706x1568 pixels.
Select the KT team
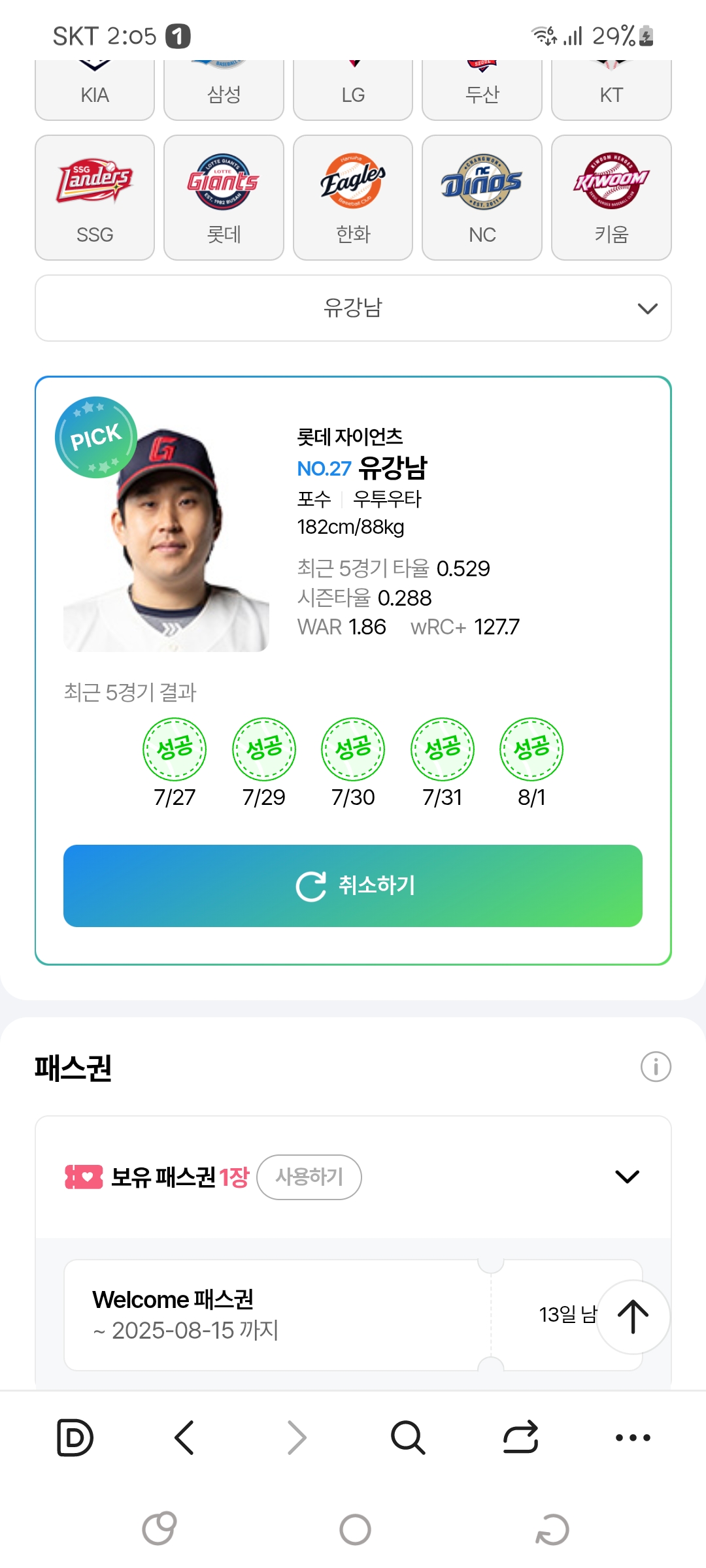pos(611,90)
